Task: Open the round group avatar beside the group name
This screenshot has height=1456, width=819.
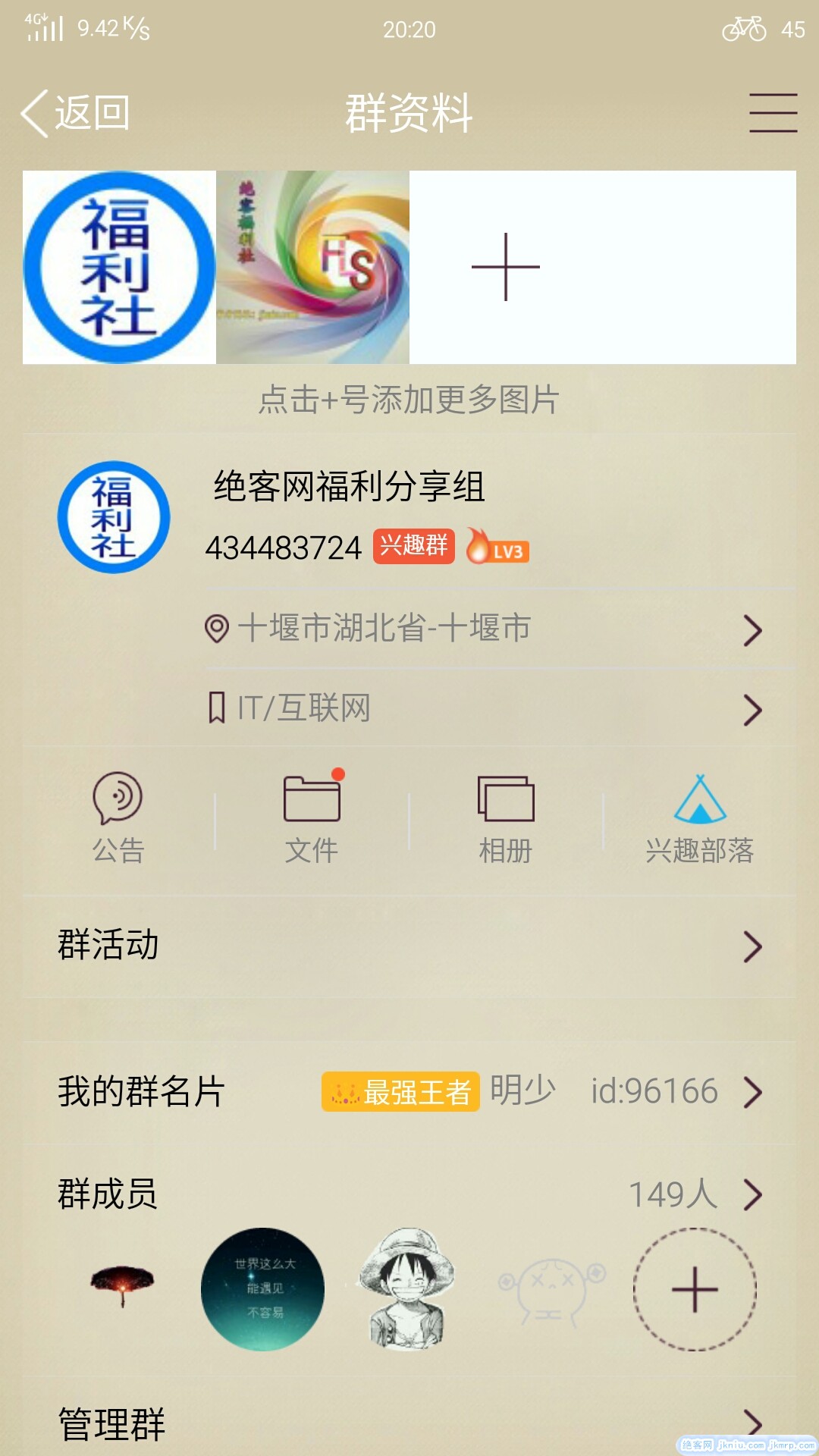Action: [114, 517]
